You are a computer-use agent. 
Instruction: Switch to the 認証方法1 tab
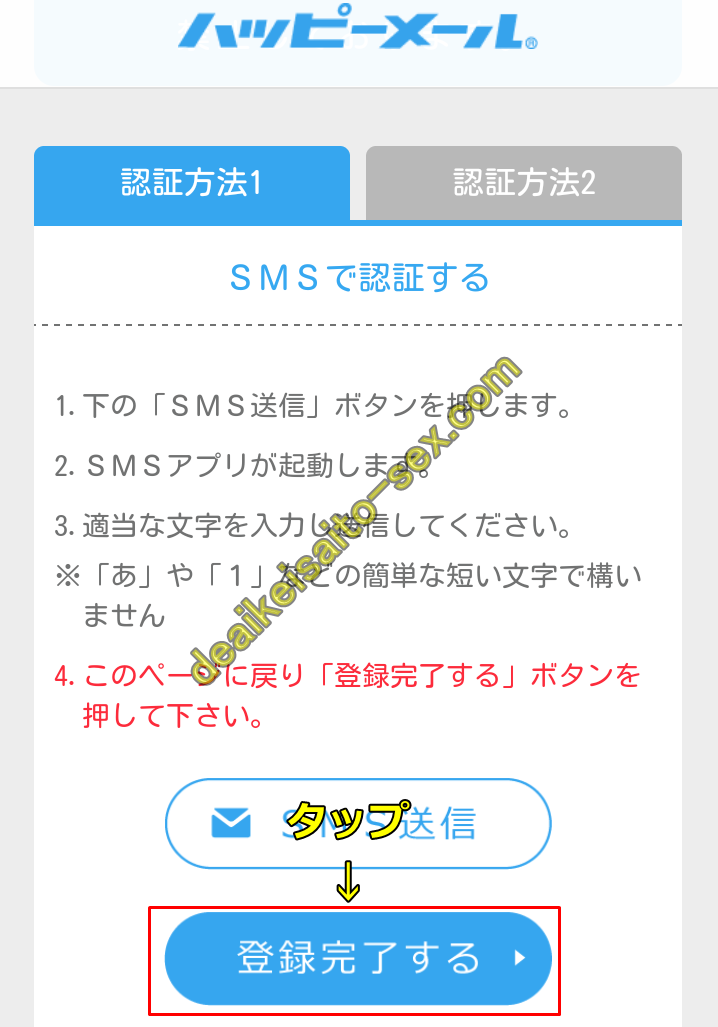191,183
